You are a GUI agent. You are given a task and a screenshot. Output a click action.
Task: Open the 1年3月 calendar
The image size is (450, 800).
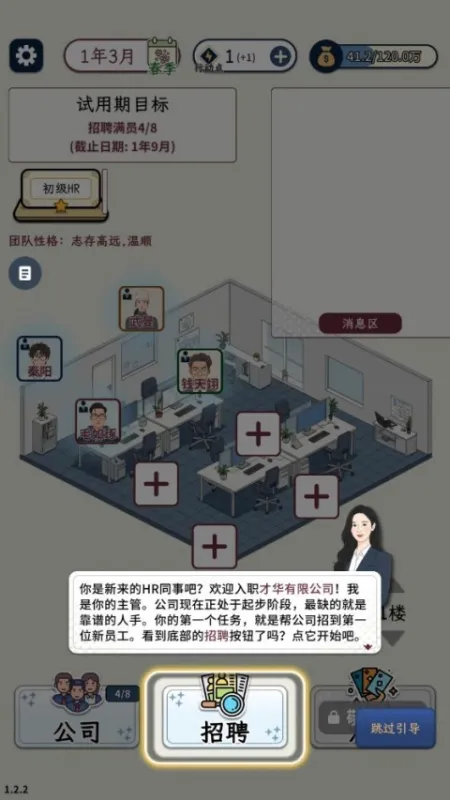pyautogui.click(x=121, y=56)
